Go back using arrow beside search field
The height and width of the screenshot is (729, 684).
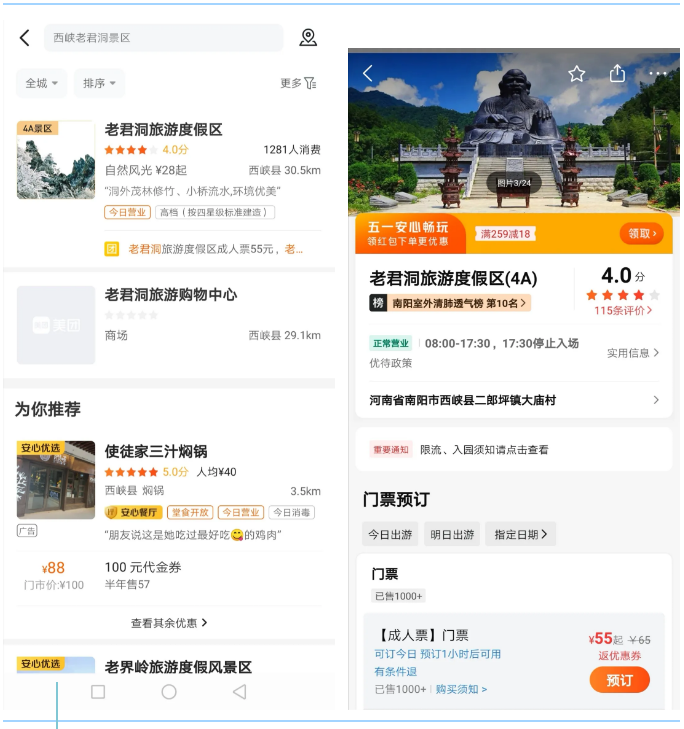click(x=24, y=38)
